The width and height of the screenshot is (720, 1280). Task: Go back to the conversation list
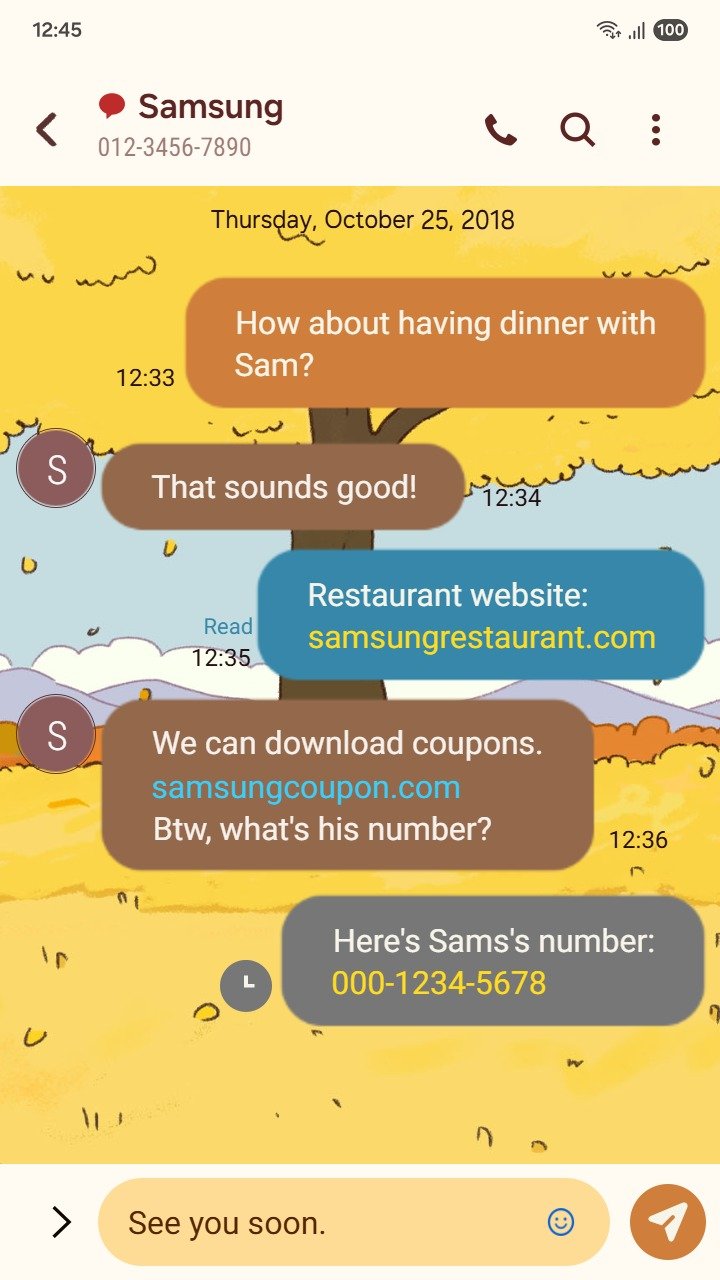(46, 130)
